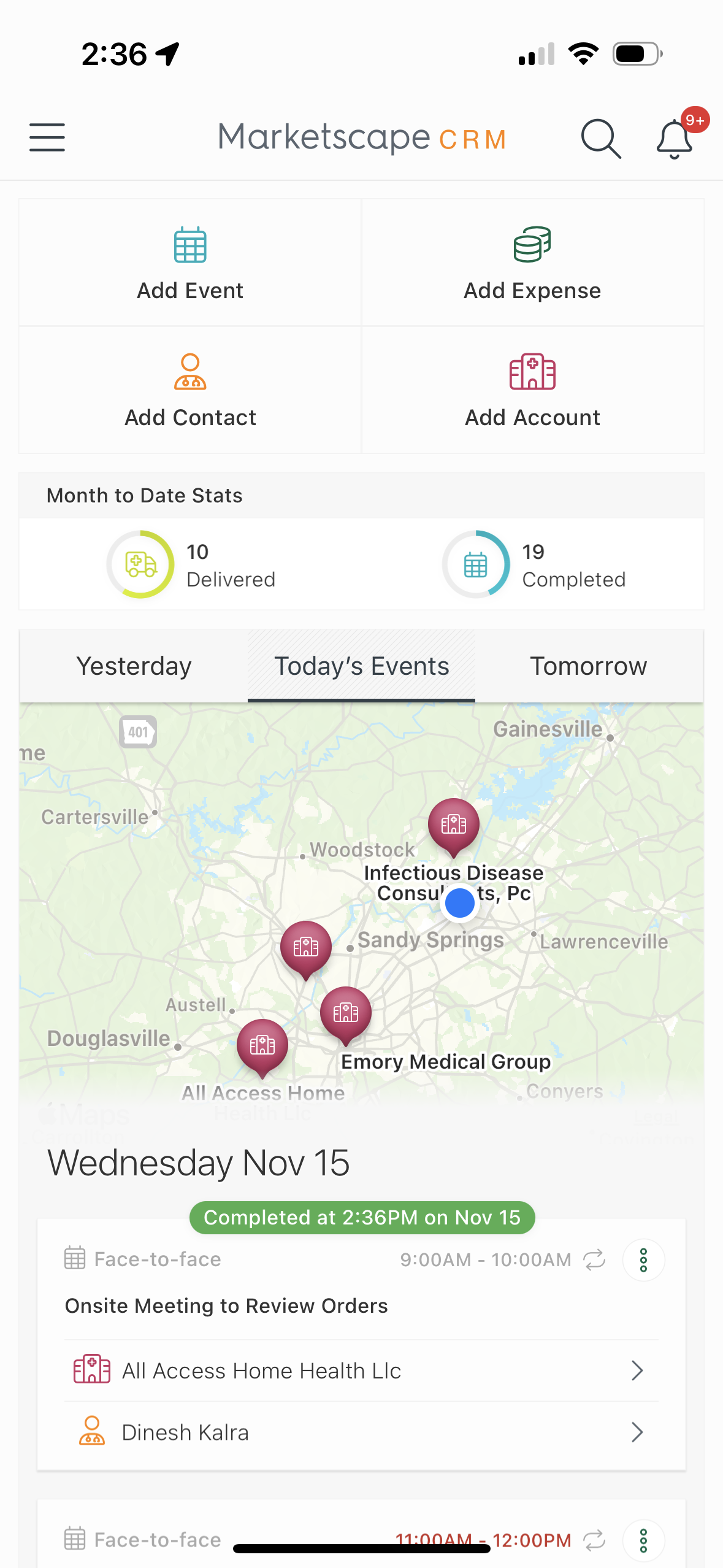The height and width of the screenshot is (1568, 723).
Task: Switch to the Tomorrow tab
Action: coord(588,666)
